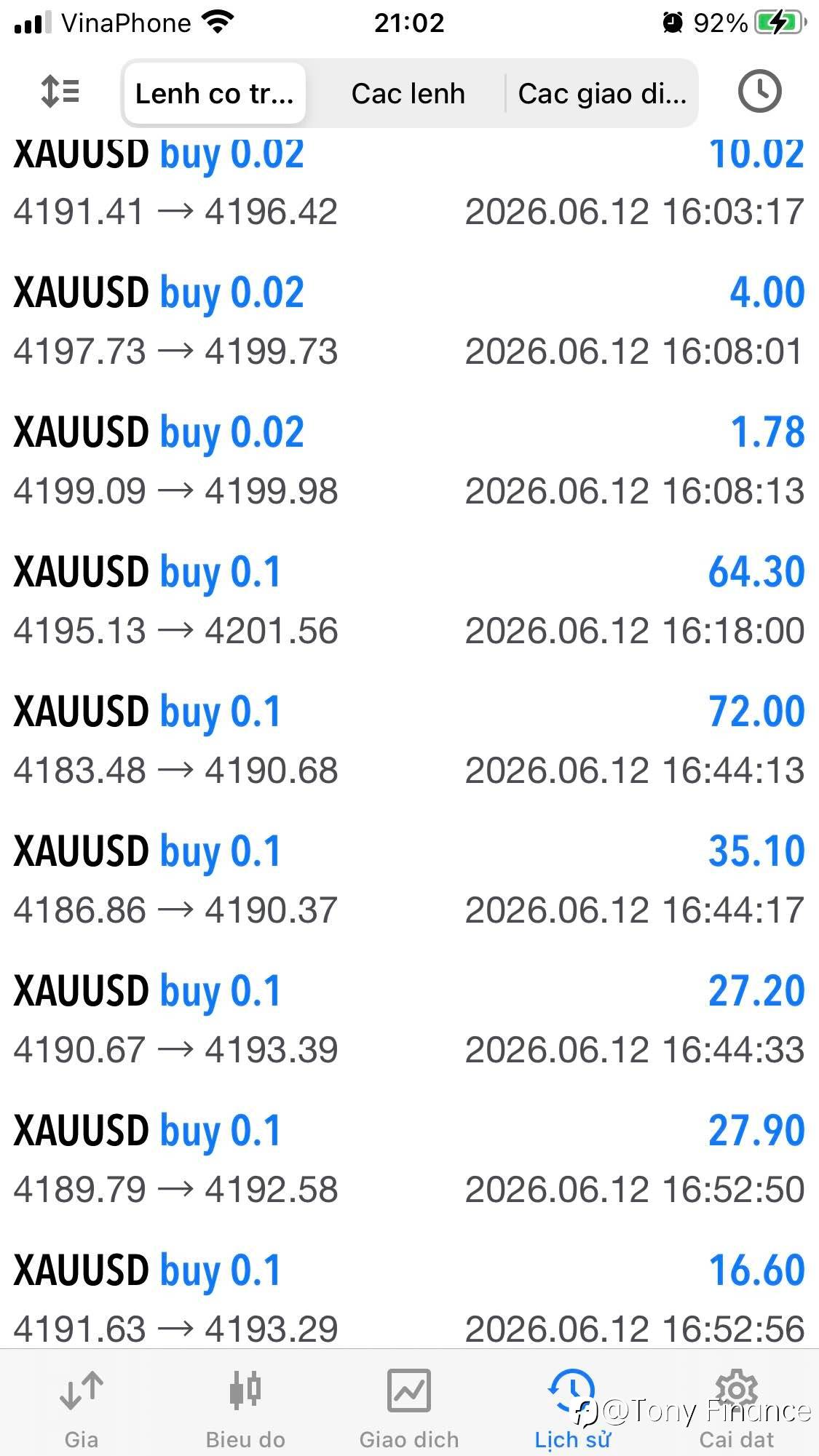This screenshot has height=1456, width=819.
Task: Expand the trade with profit 64.30
Action: (409, 601)
